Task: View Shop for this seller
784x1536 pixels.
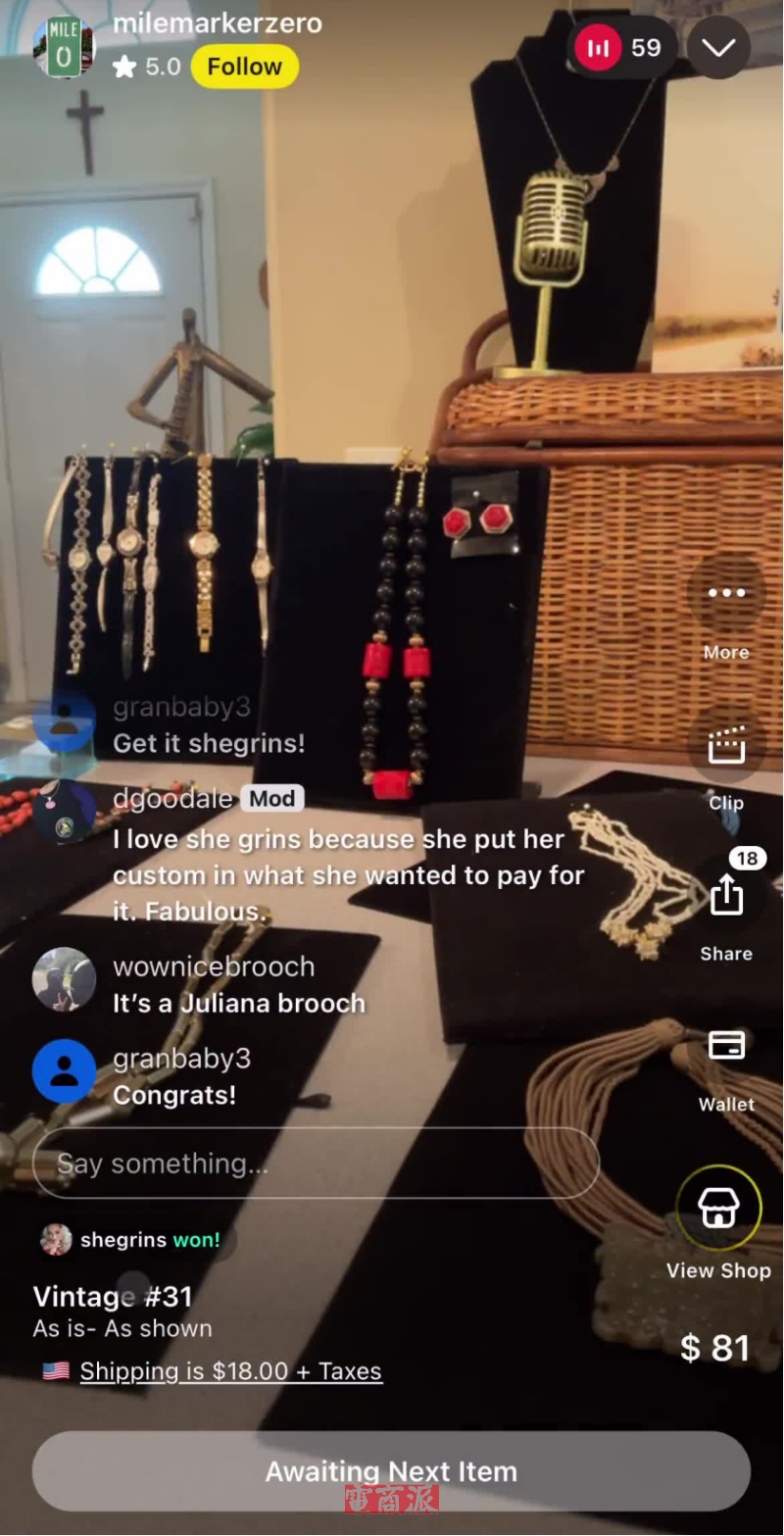Action: pyautogui.click(x=718, y=1210)
